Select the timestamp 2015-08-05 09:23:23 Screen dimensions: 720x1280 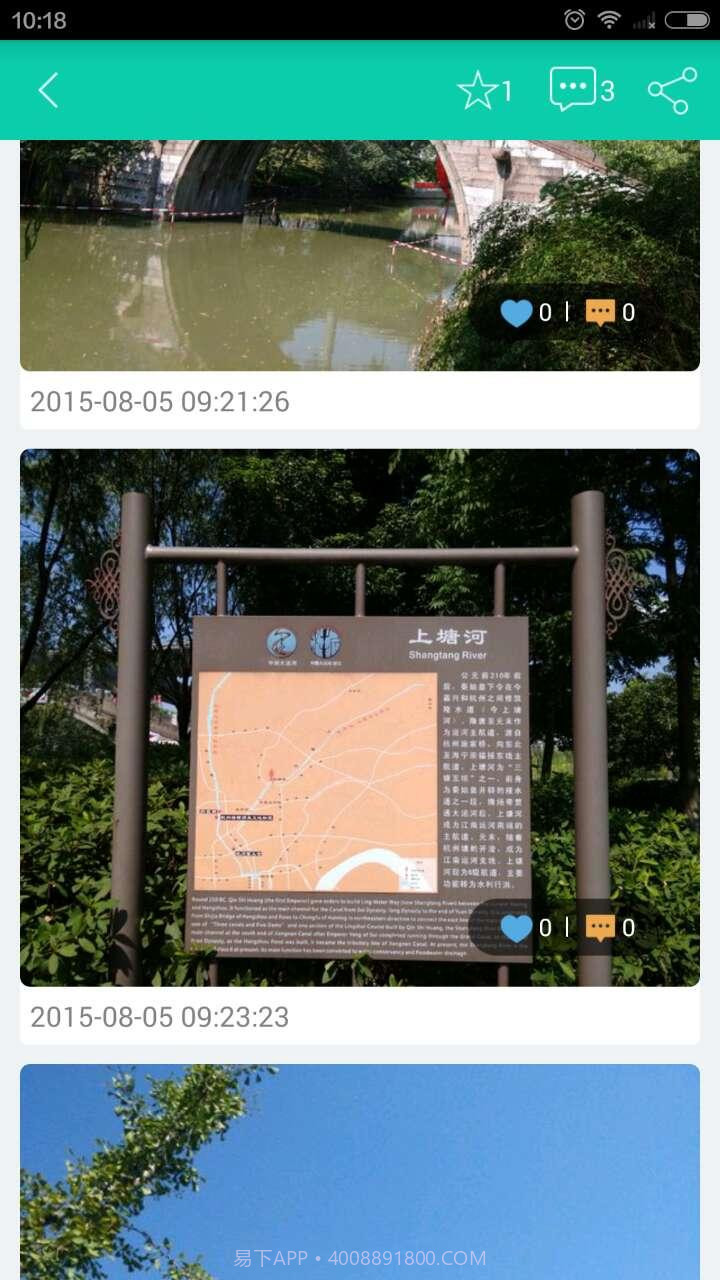160,1017
